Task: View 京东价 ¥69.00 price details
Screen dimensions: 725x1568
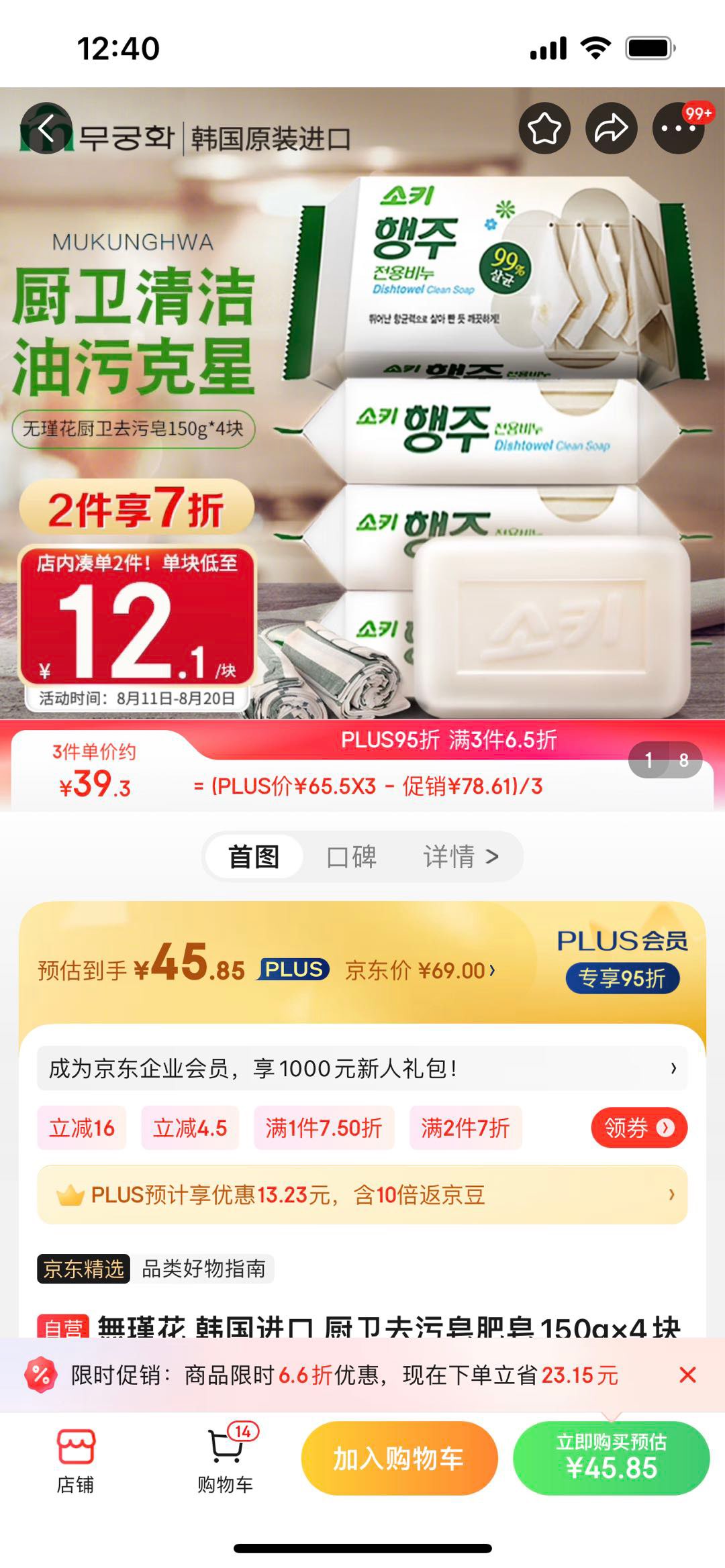Action: pos(420,970)
